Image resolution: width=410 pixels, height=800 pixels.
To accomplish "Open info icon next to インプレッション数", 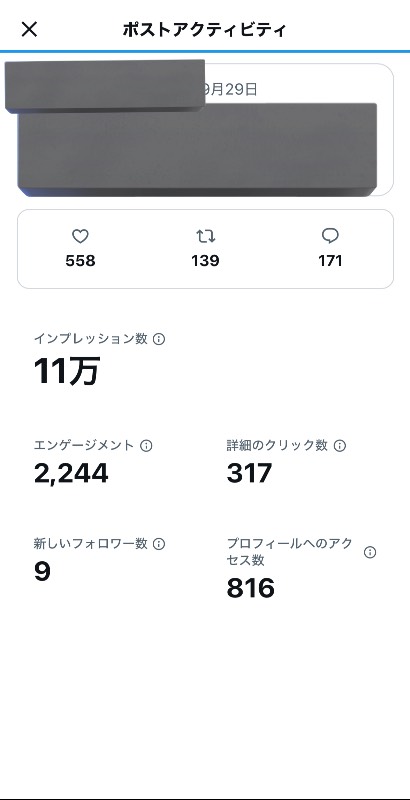I will click(159, 339).
